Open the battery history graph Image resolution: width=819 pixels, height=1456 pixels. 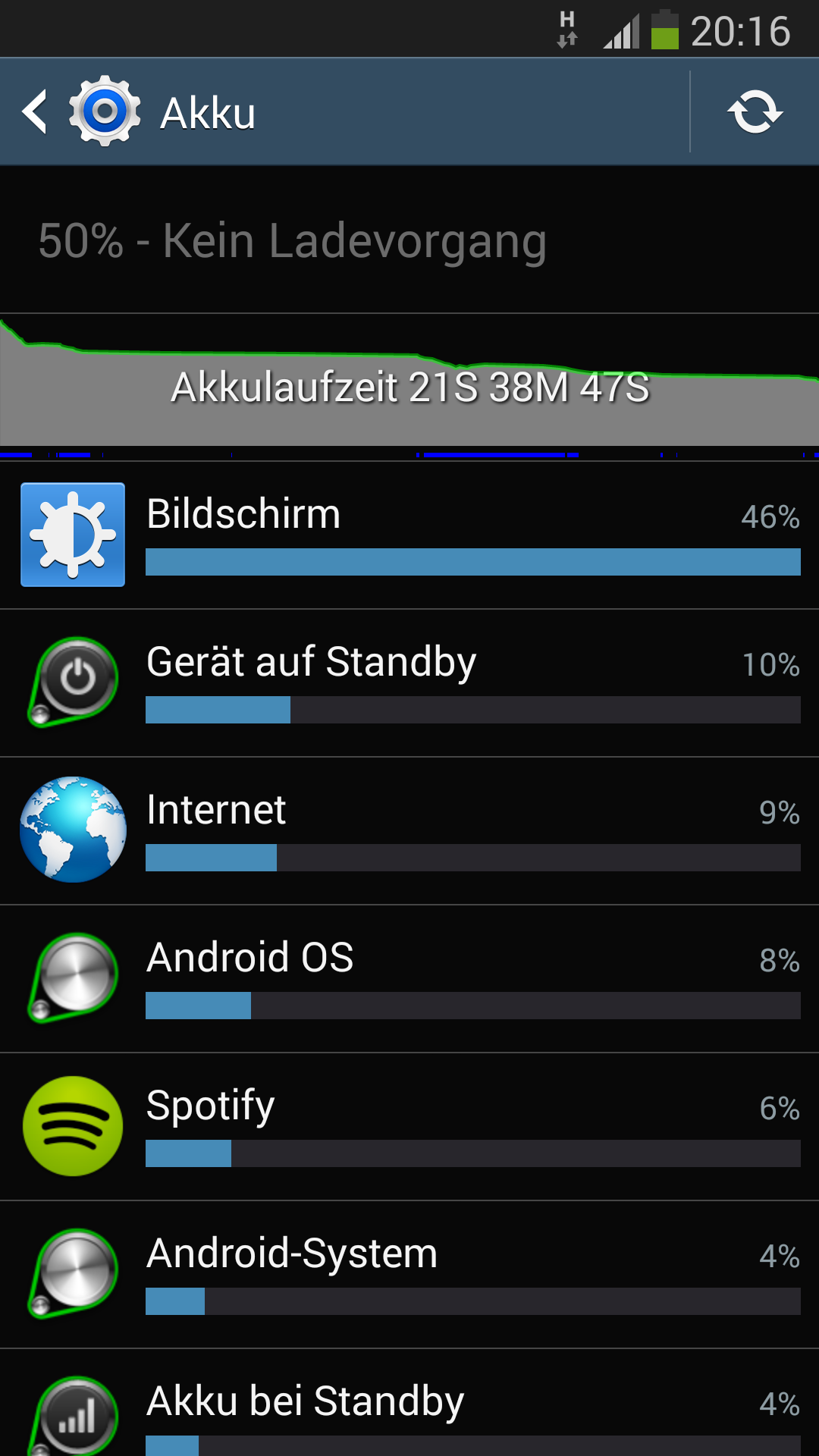(409, 387)
